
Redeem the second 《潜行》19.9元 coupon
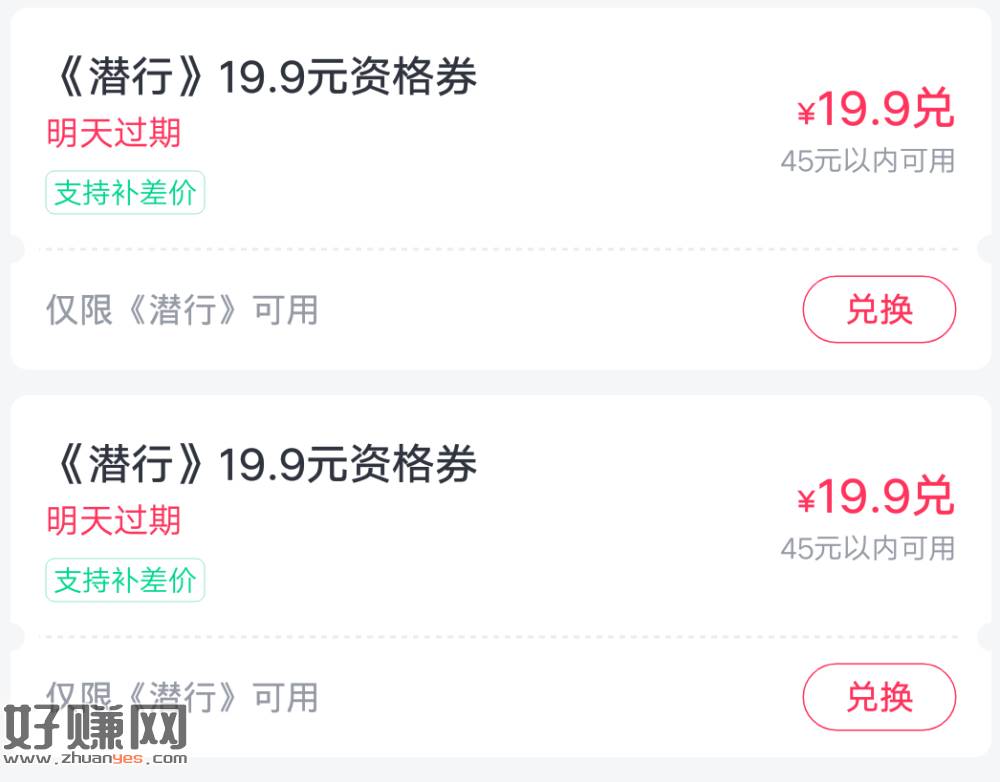point(879,697)
